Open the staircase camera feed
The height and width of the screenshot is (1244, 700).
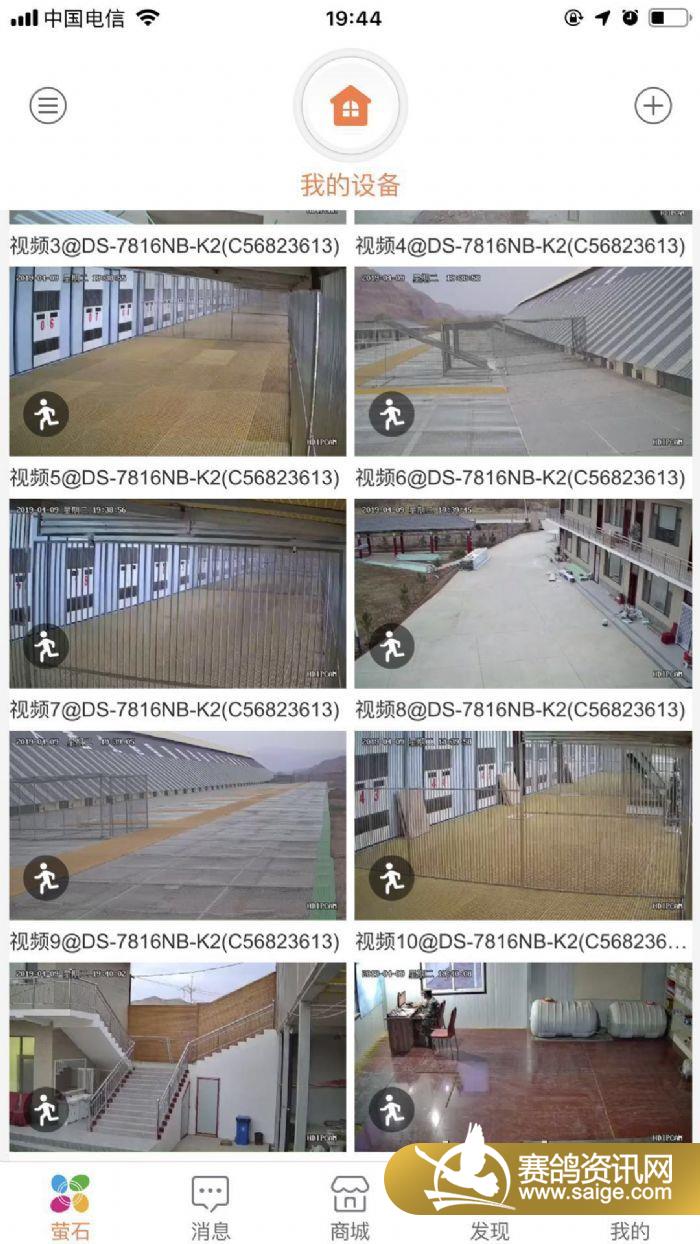(x=177, y=1056)
